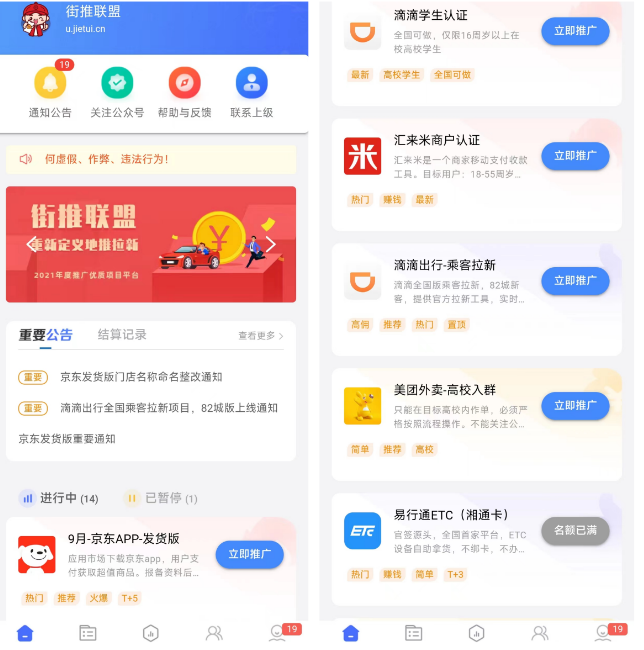Open 京东发货版重要通知 announcement
Viewport: 644px width, 650px height.
[x=67, y=439]
